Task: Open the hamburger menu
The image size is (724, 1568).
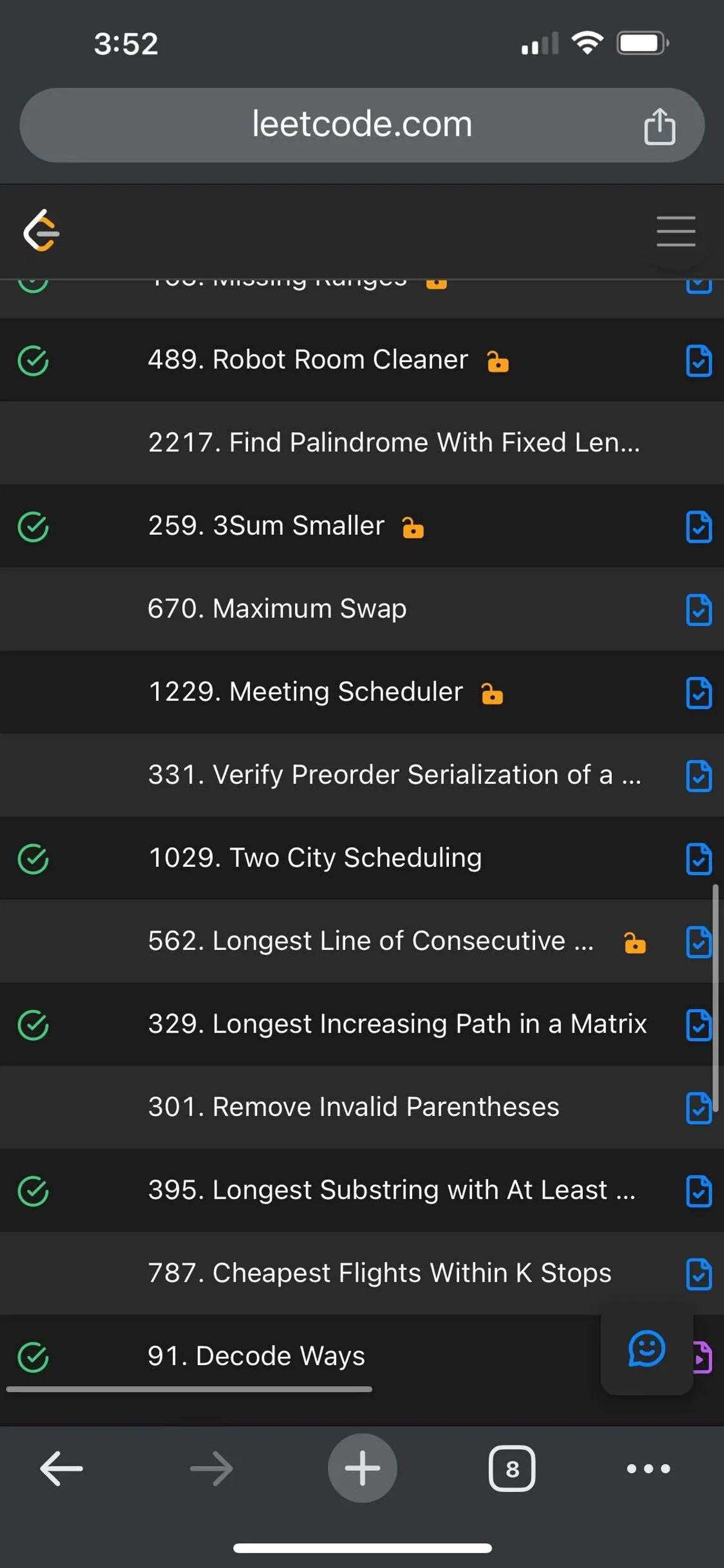Action: [x=675, y=231]
